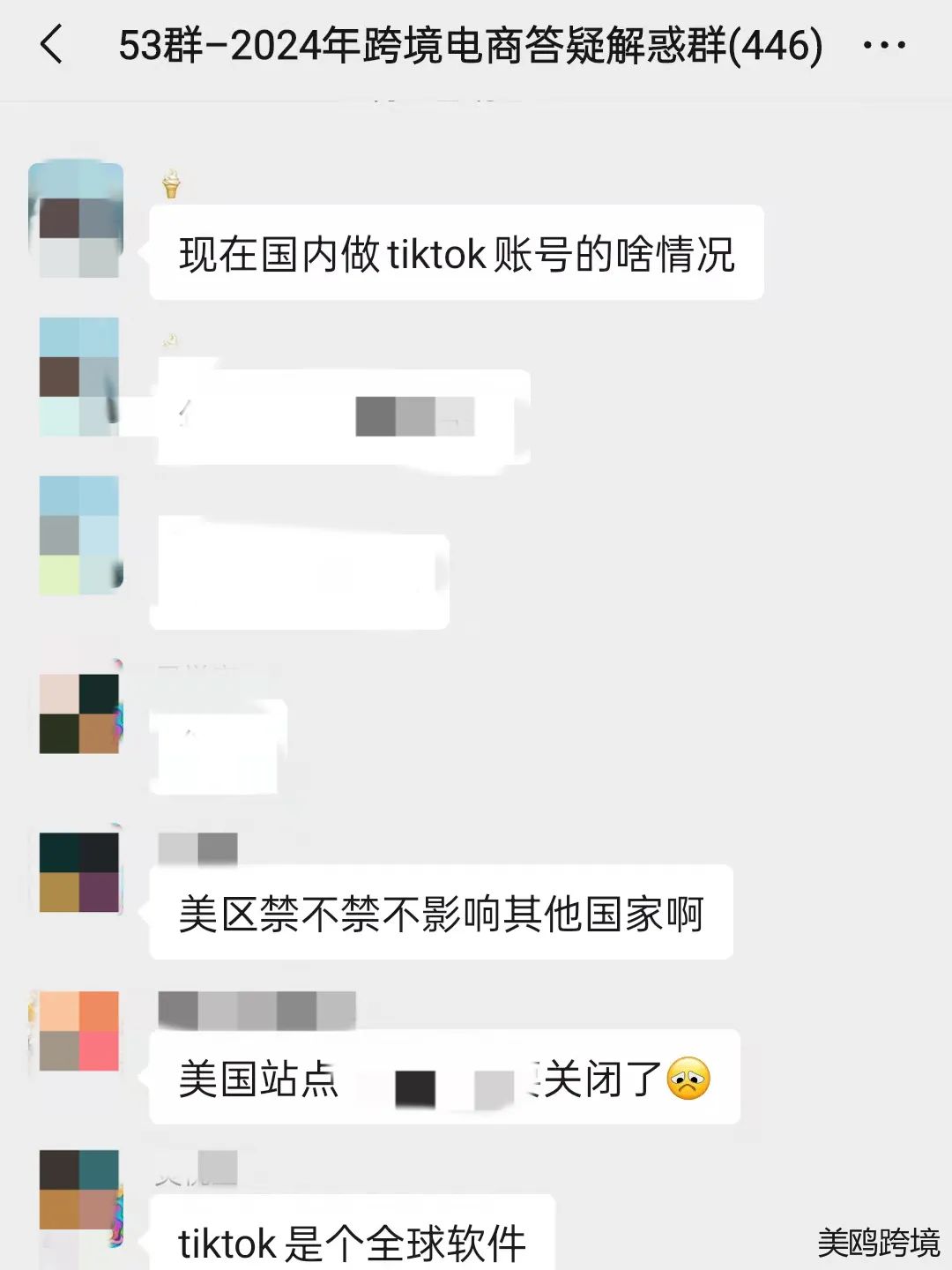
Task: Open the group chat overflow menu
Action: (883, 45)
